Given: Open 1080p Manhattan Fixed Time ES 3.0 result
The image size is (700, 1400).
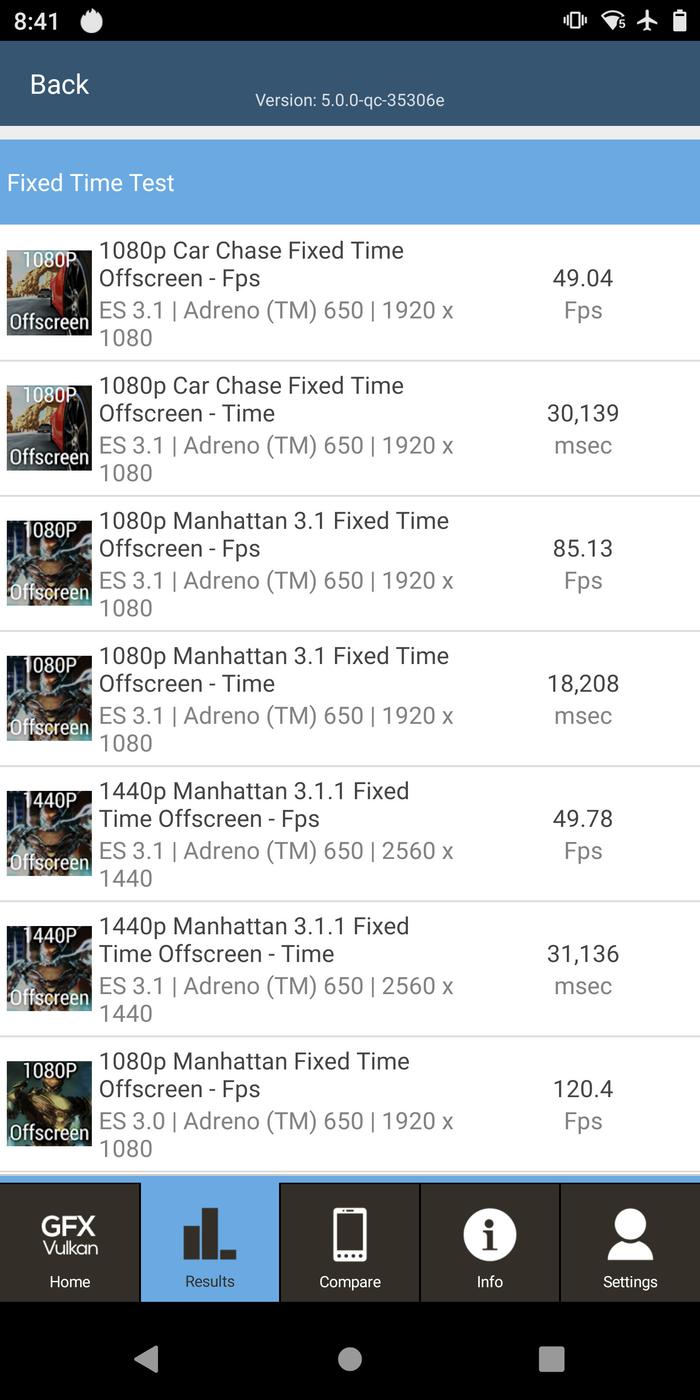Looking at the screenshot, I should 350,1104.
